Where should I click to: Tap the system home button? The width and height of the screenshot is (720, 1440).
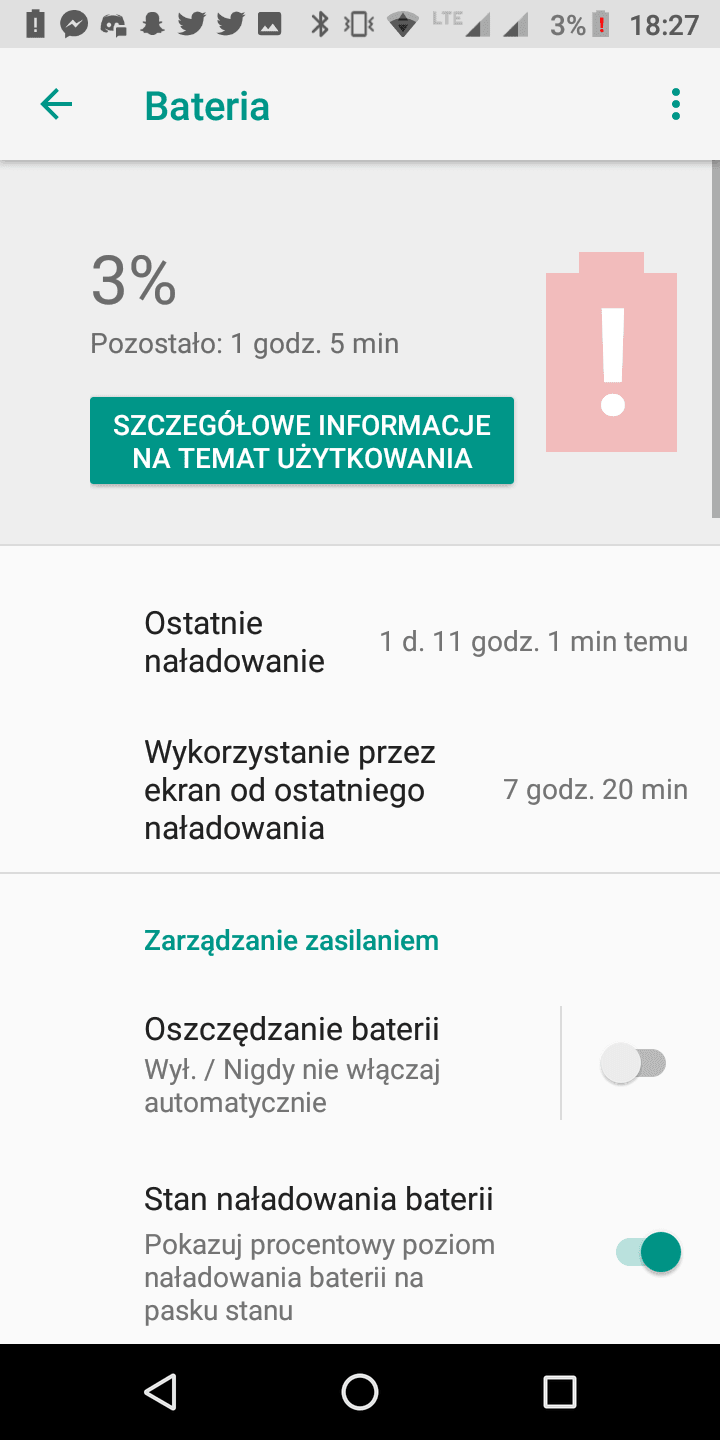[x=360, y=1391]
